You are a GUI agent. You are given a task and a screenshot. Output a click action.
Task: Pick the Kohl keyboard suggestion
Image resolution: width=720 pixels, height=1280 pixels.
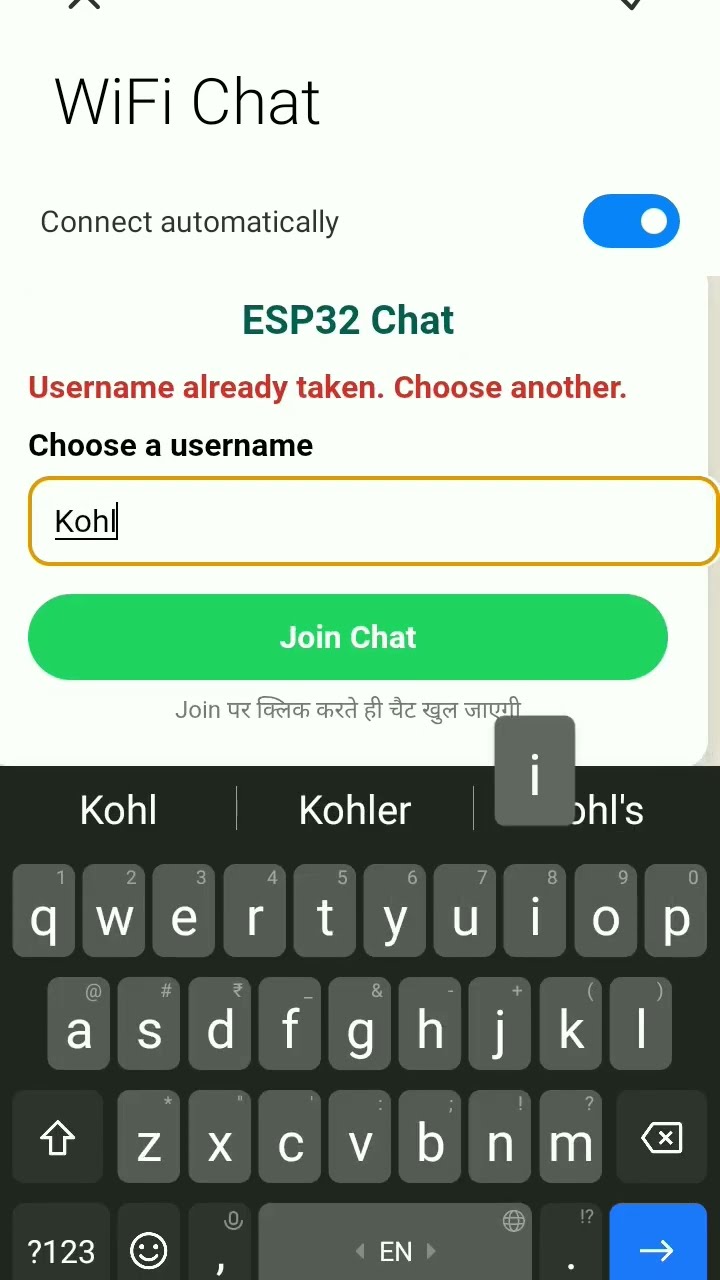pos(118,810)
